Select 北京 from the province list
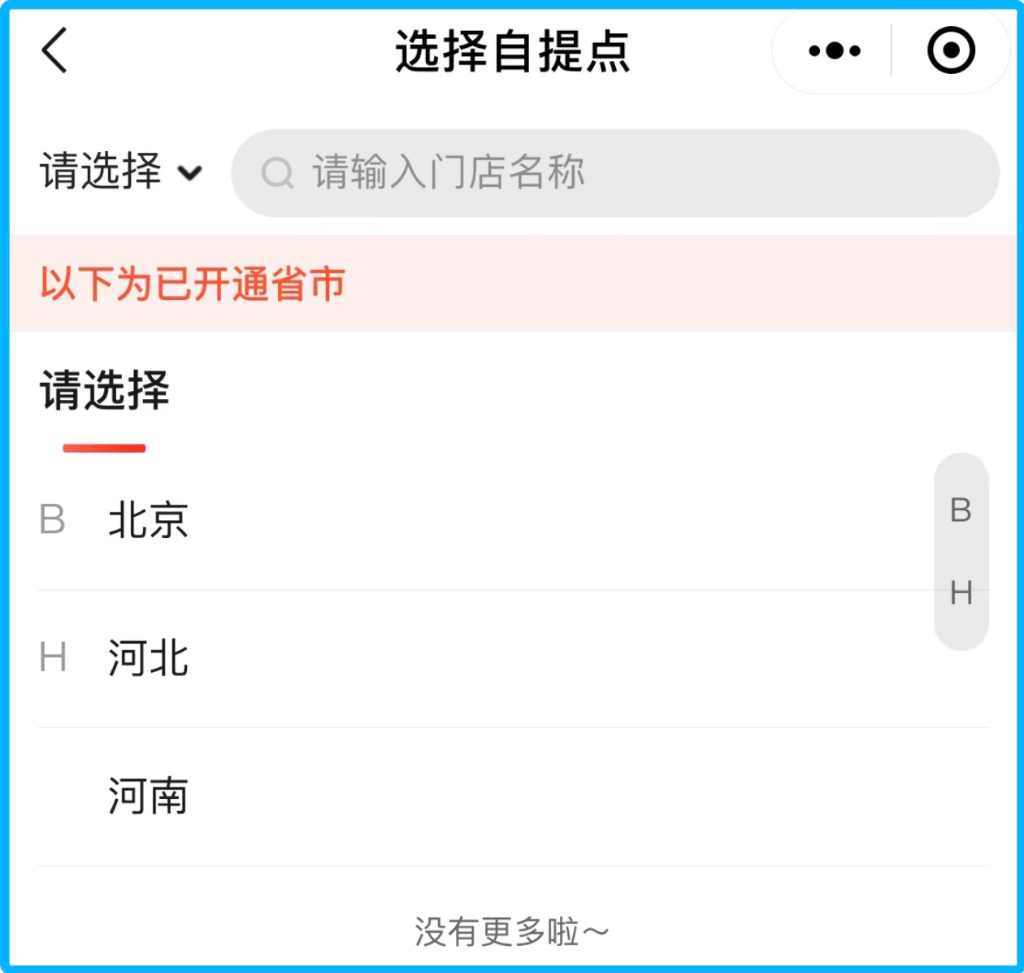 click(x=148, y=520)
